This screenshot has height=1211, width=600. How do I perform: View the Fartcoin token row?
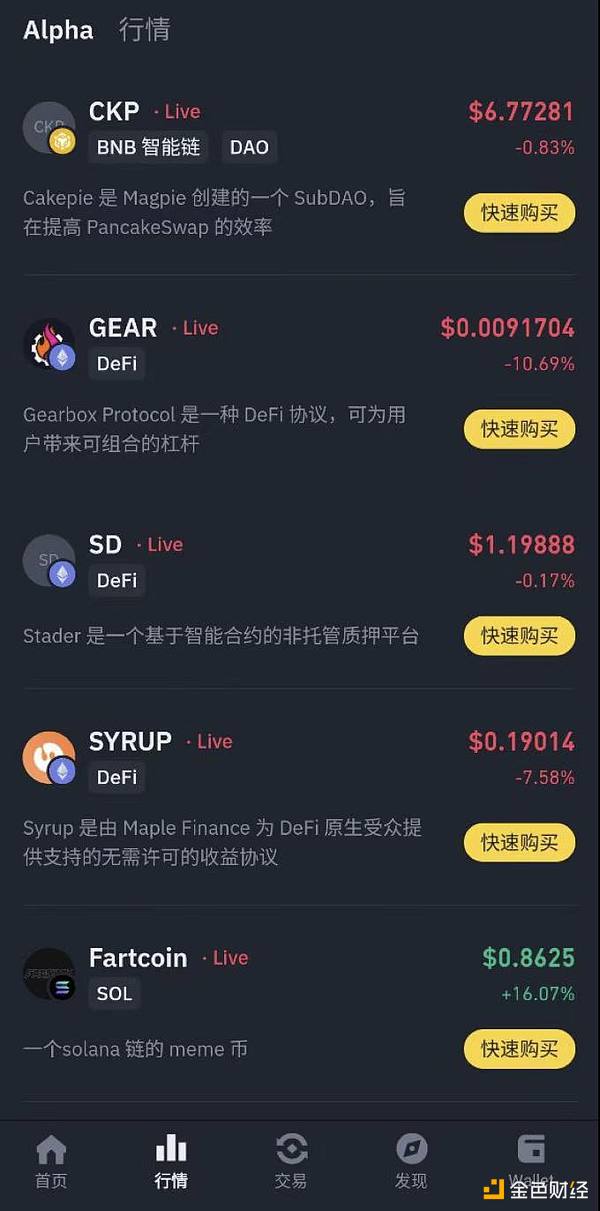(x=138, y=958)
